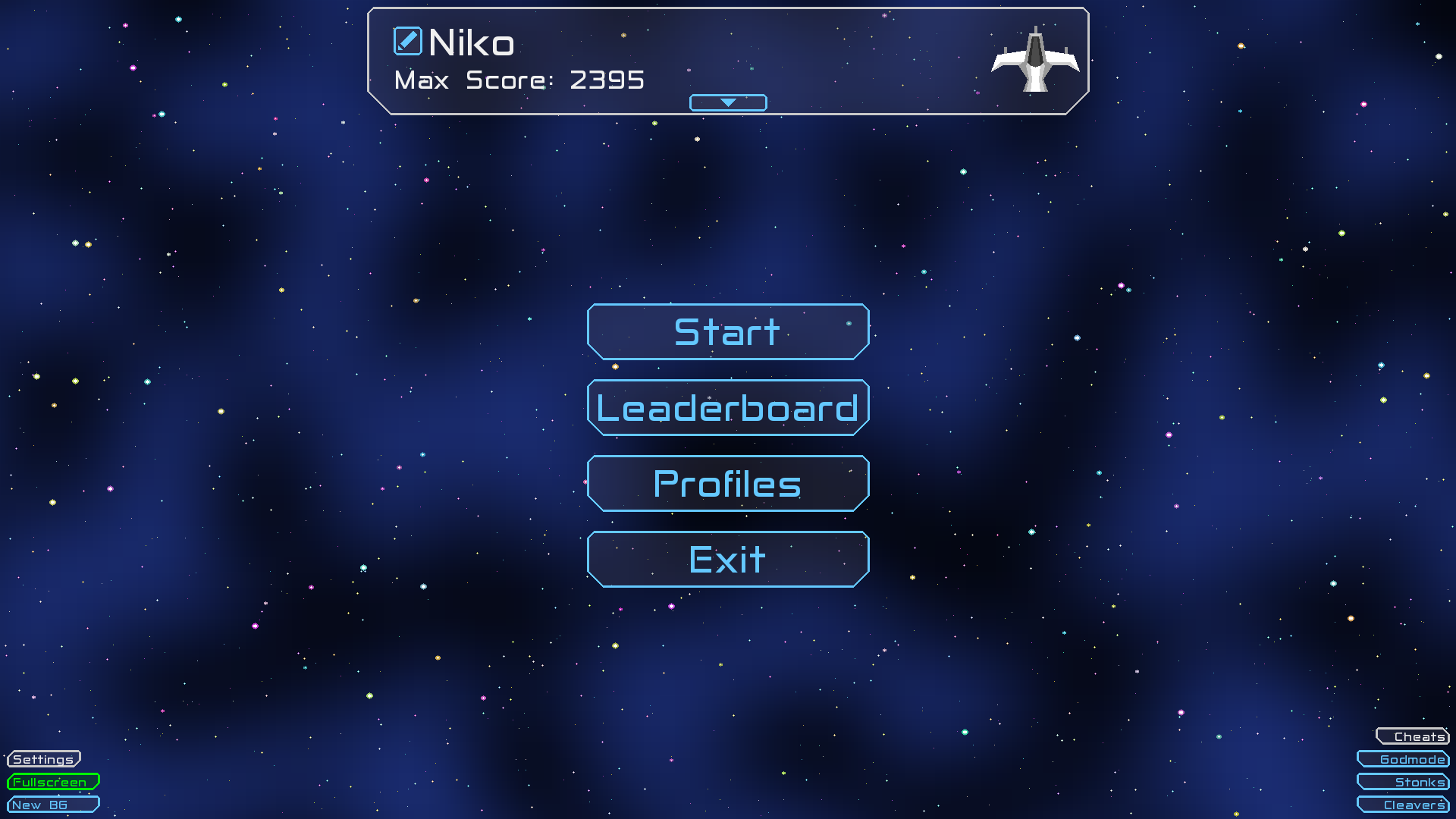This screenshot has height=819, width=1456.
Task: Expand the profile panel with the down arrow
Action: pos(728,102)
